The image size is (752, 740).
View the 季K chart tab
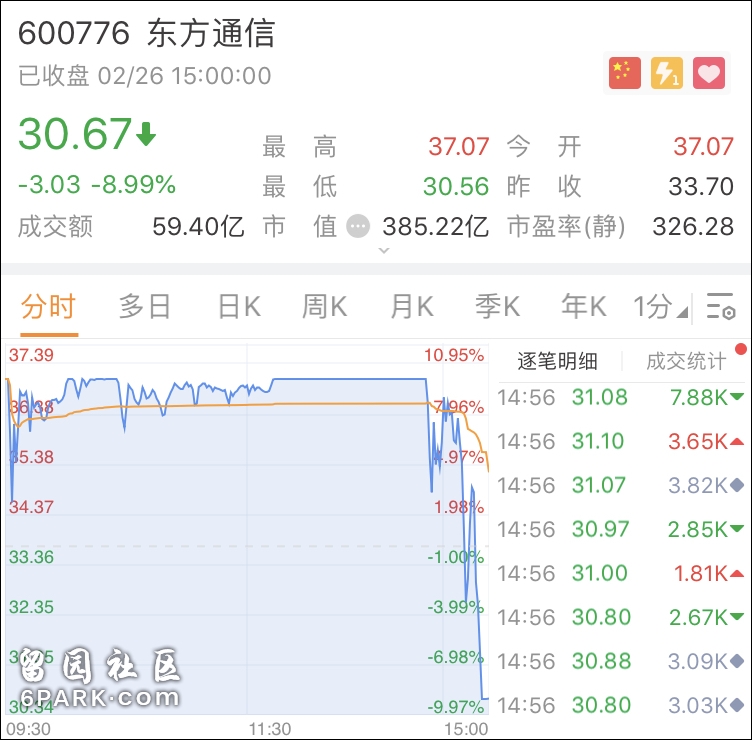tap(498, 306)
